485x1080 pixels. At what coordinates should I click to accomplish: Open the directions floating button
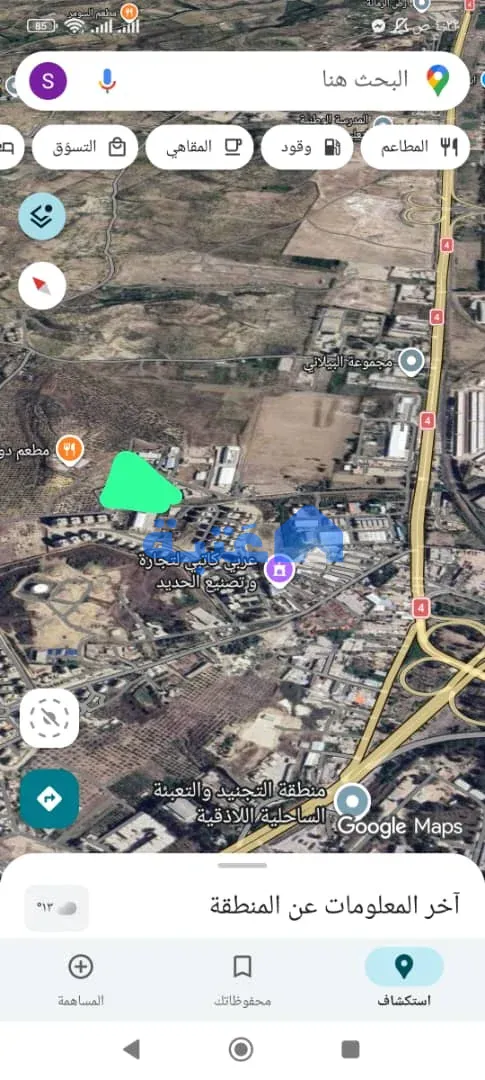50,798
